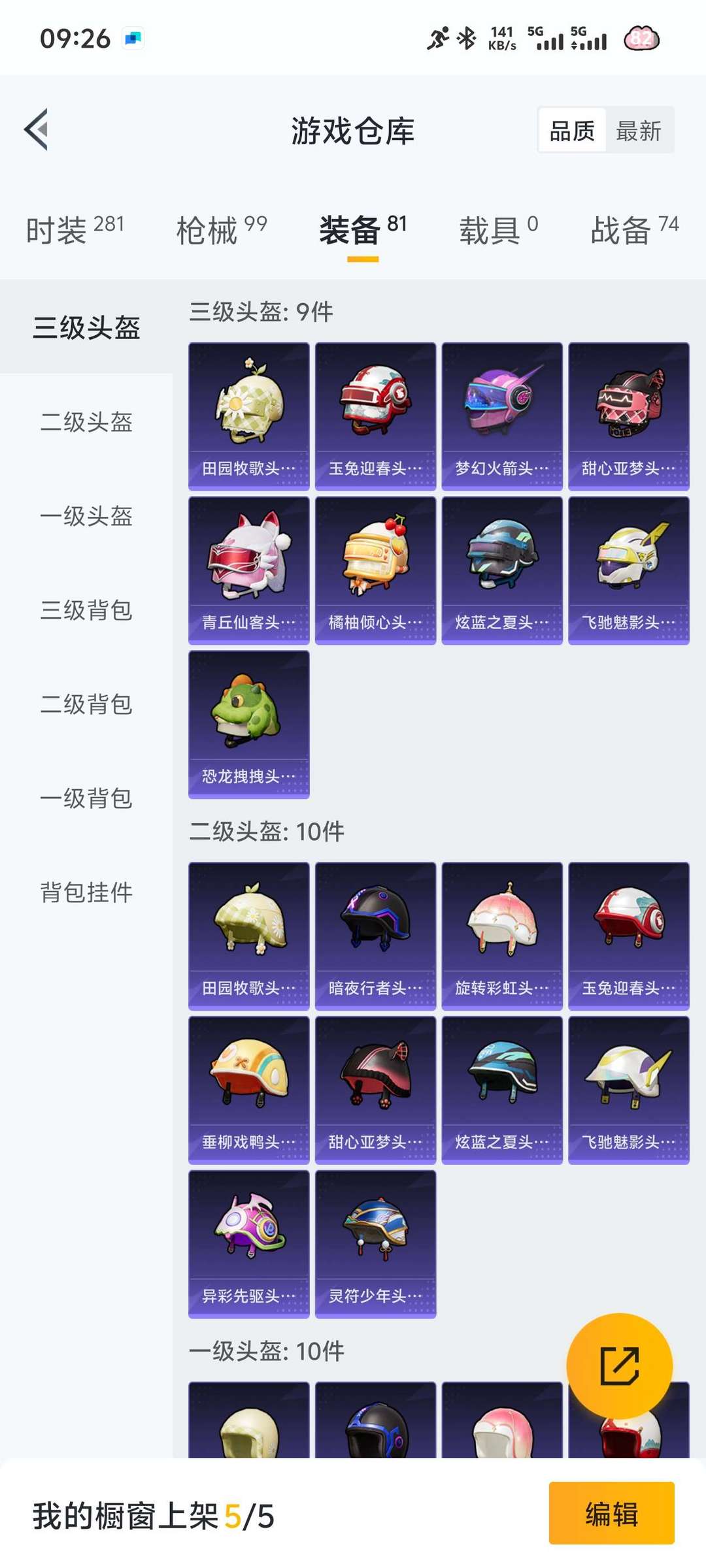Open the 梦幻火箭 helmet item

pyautogui.click(x=502, y=416)
